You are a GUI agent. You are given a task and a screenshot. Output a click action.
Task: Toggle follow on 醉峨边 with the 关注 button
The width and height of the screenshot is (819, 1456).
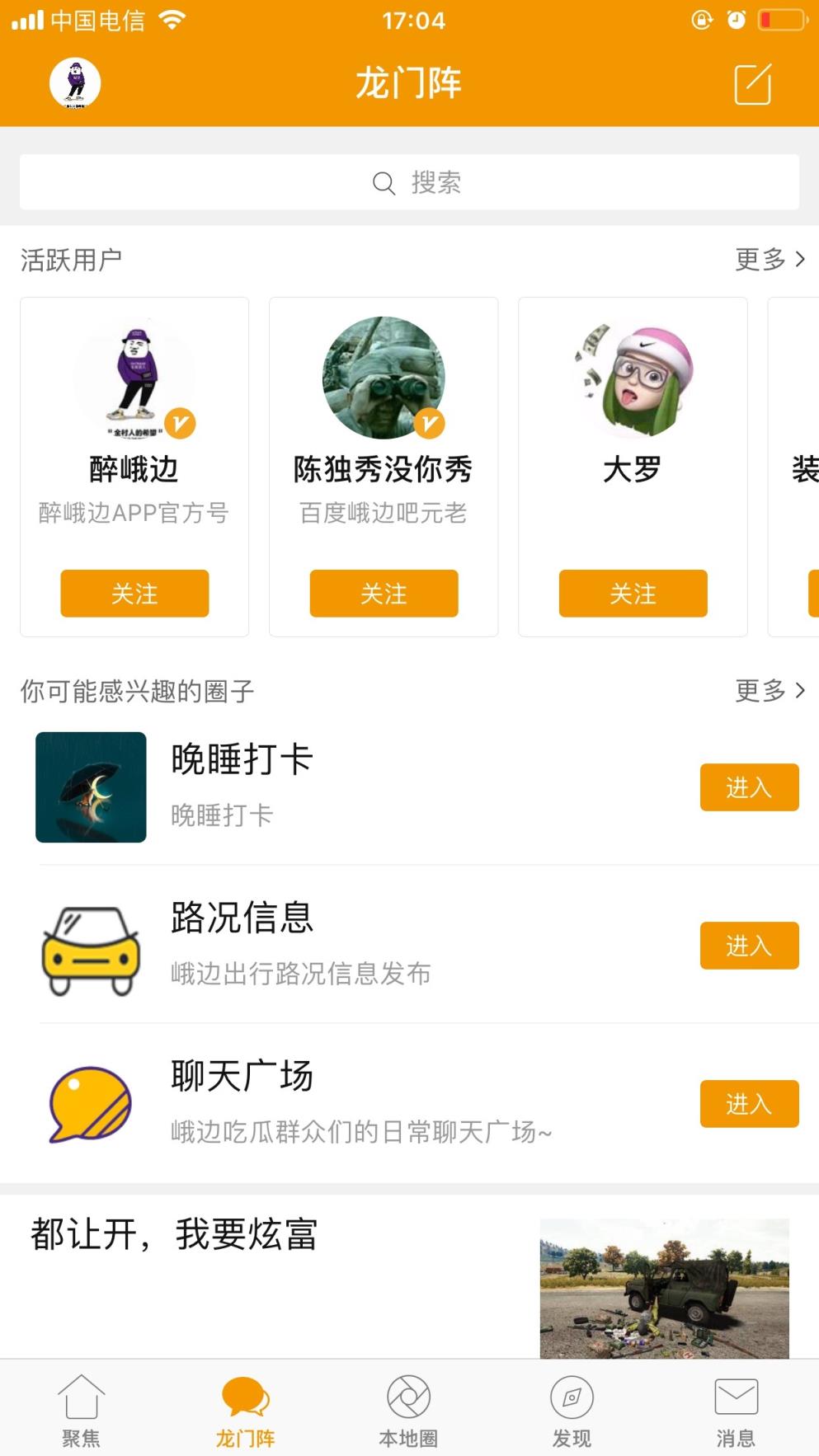click(134, 593)
